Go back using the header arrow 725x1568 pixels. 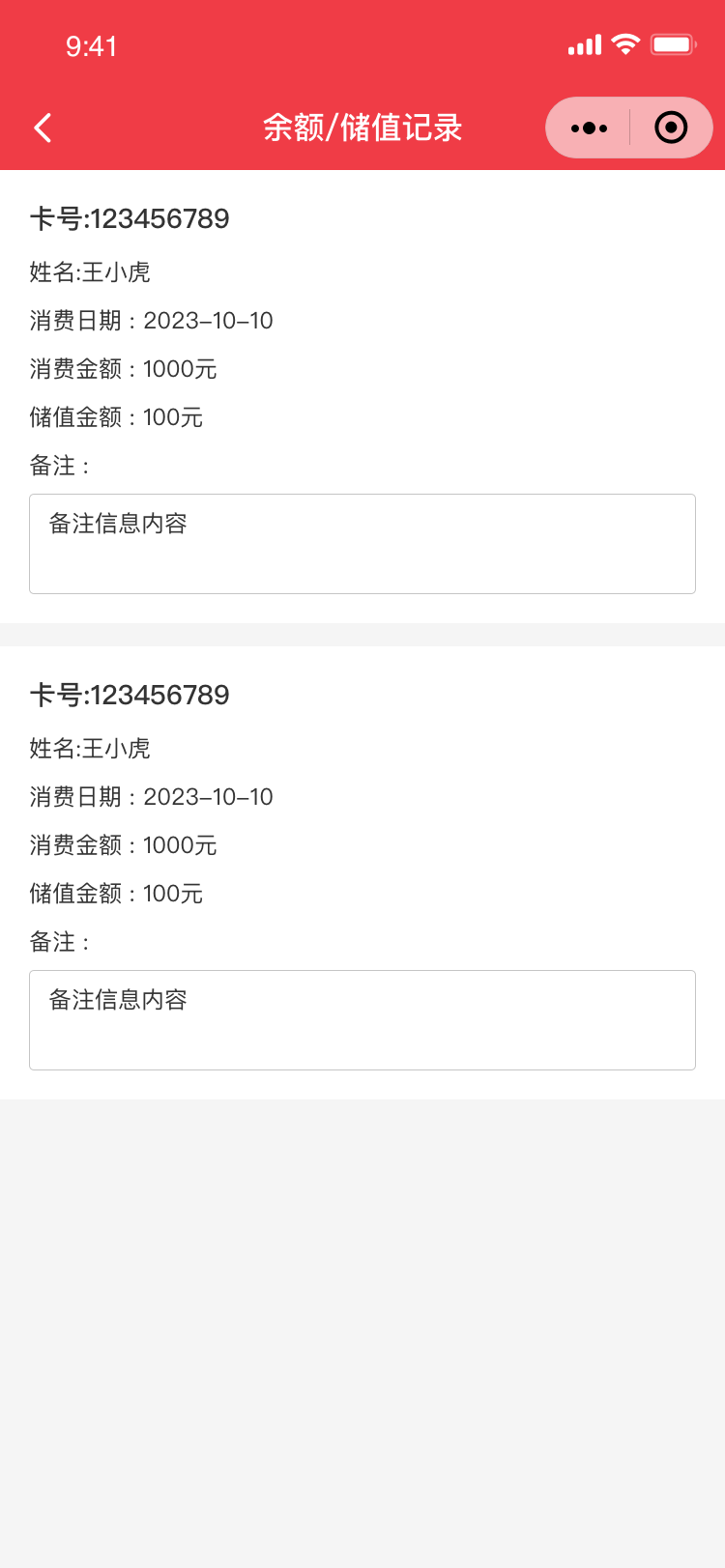43,128
